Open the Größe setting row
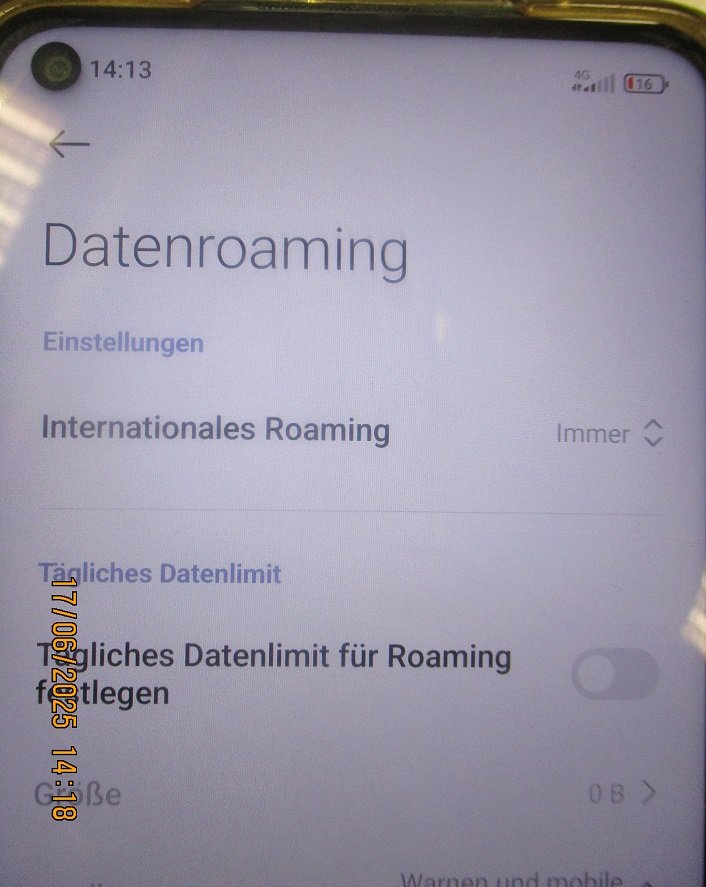Image resolution: width=706 pixels, height=887 pixels. tap(345, 794)
